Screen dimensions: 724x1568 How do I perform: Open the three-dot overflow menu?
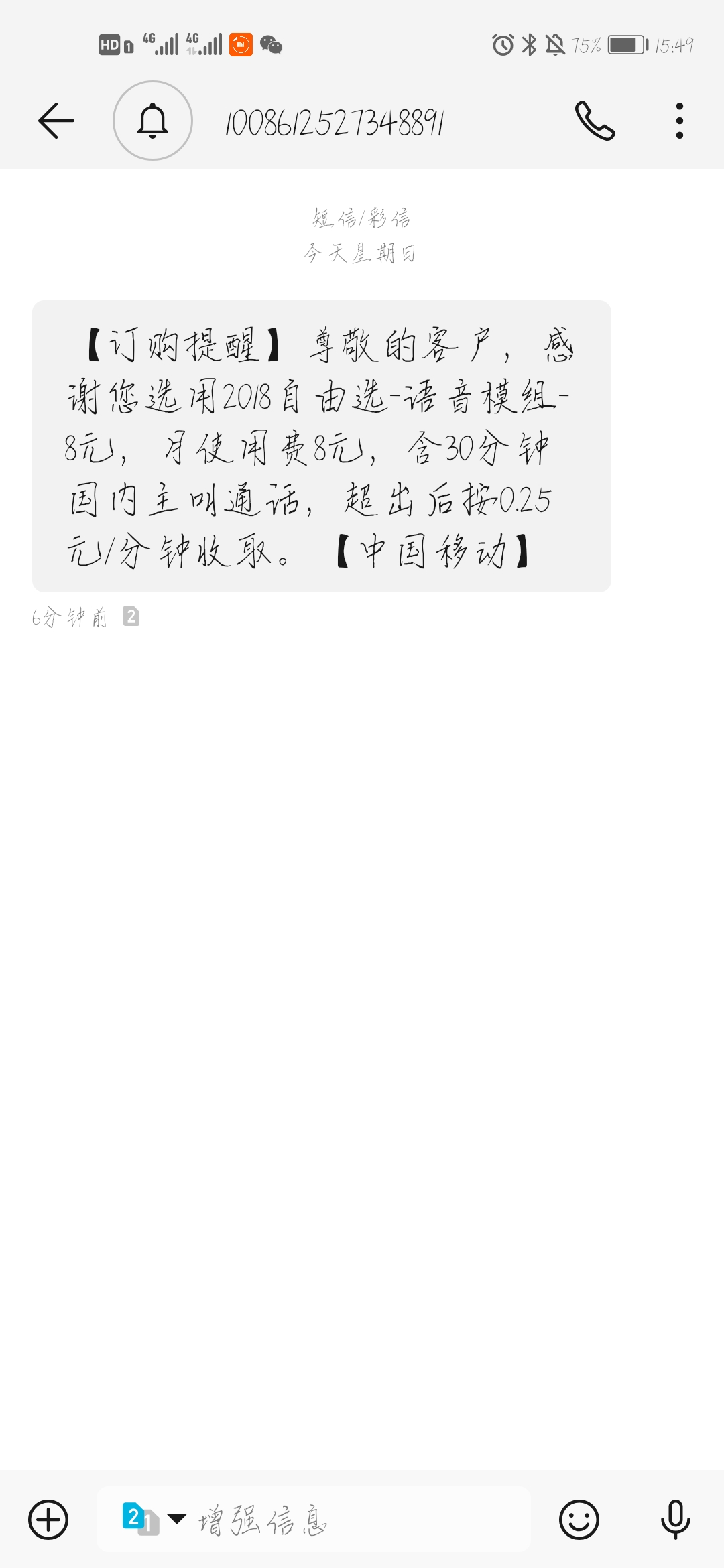[679, 121]
